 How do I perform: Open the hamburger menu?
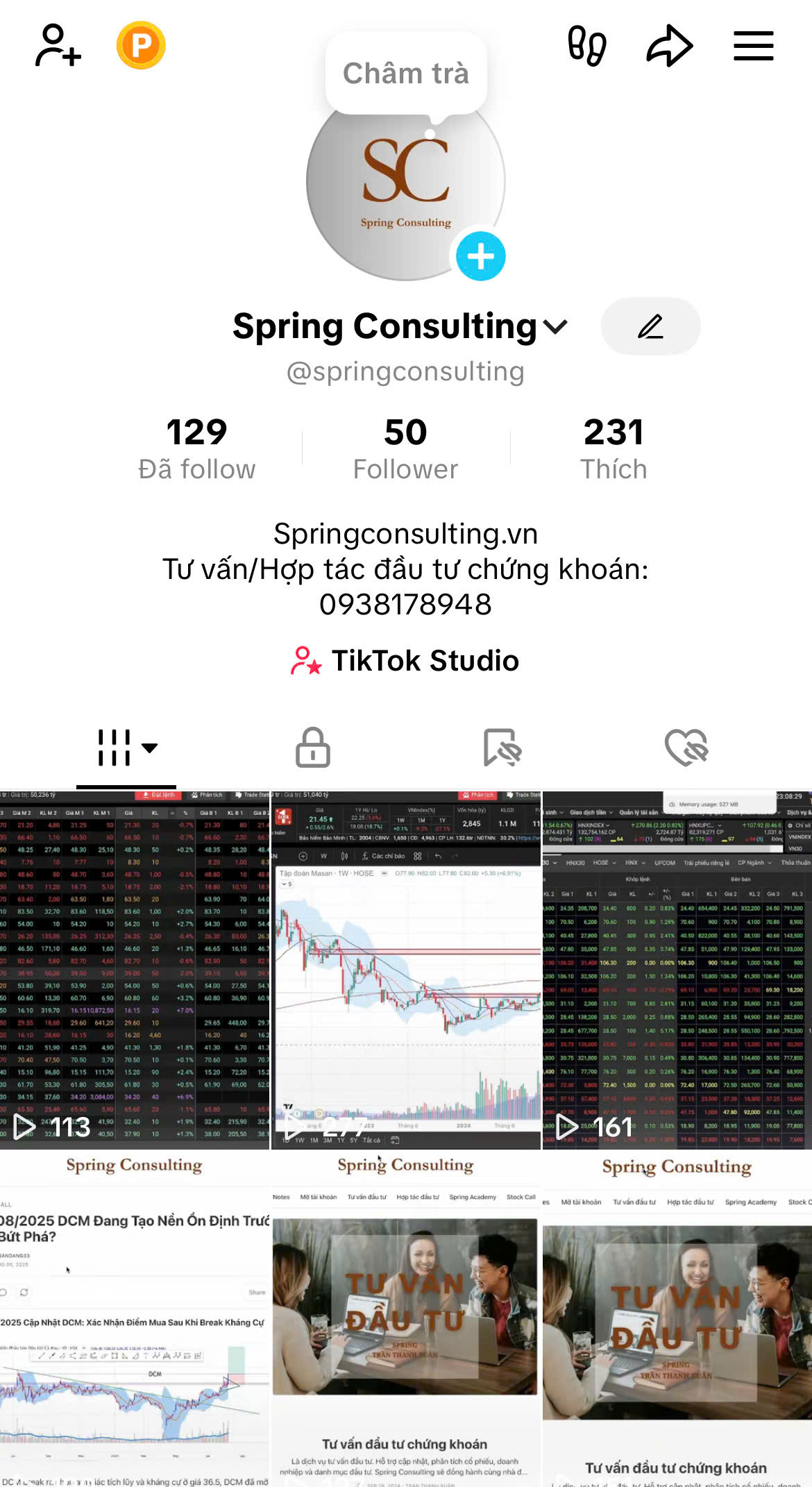[753, 46]
